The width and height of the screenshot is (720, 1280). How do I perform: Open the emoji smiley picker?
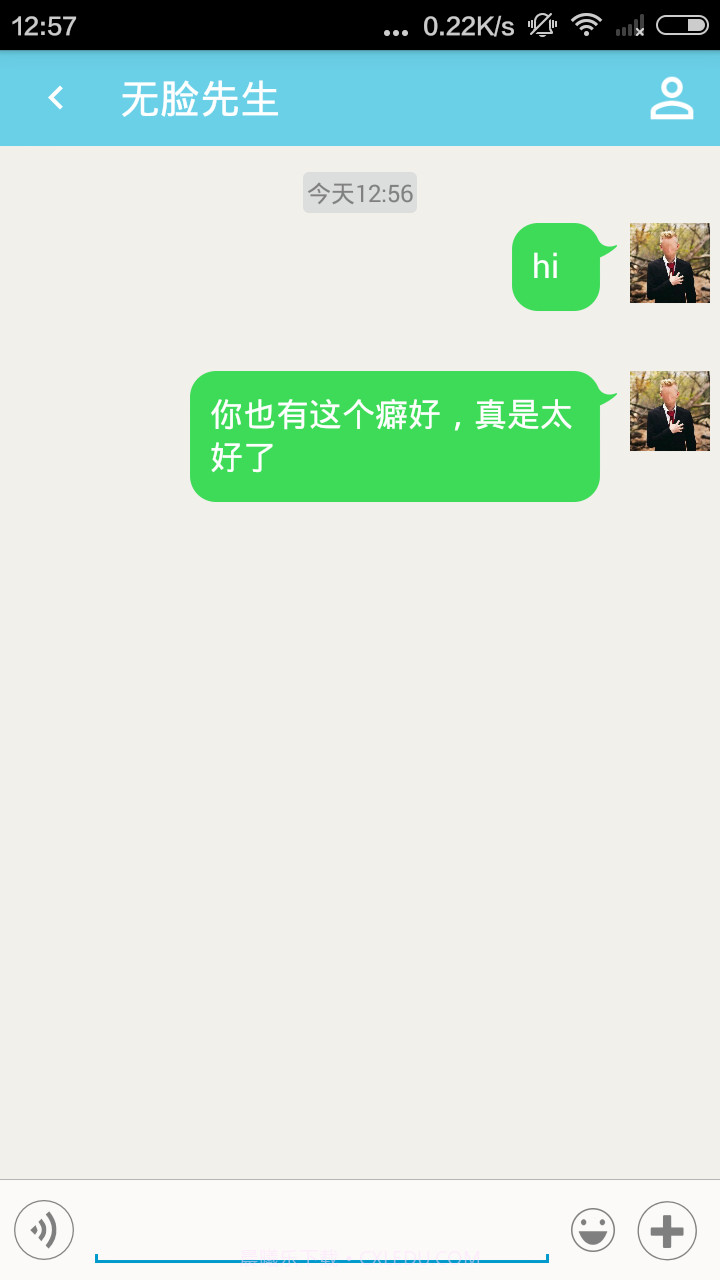point(592,1229)
